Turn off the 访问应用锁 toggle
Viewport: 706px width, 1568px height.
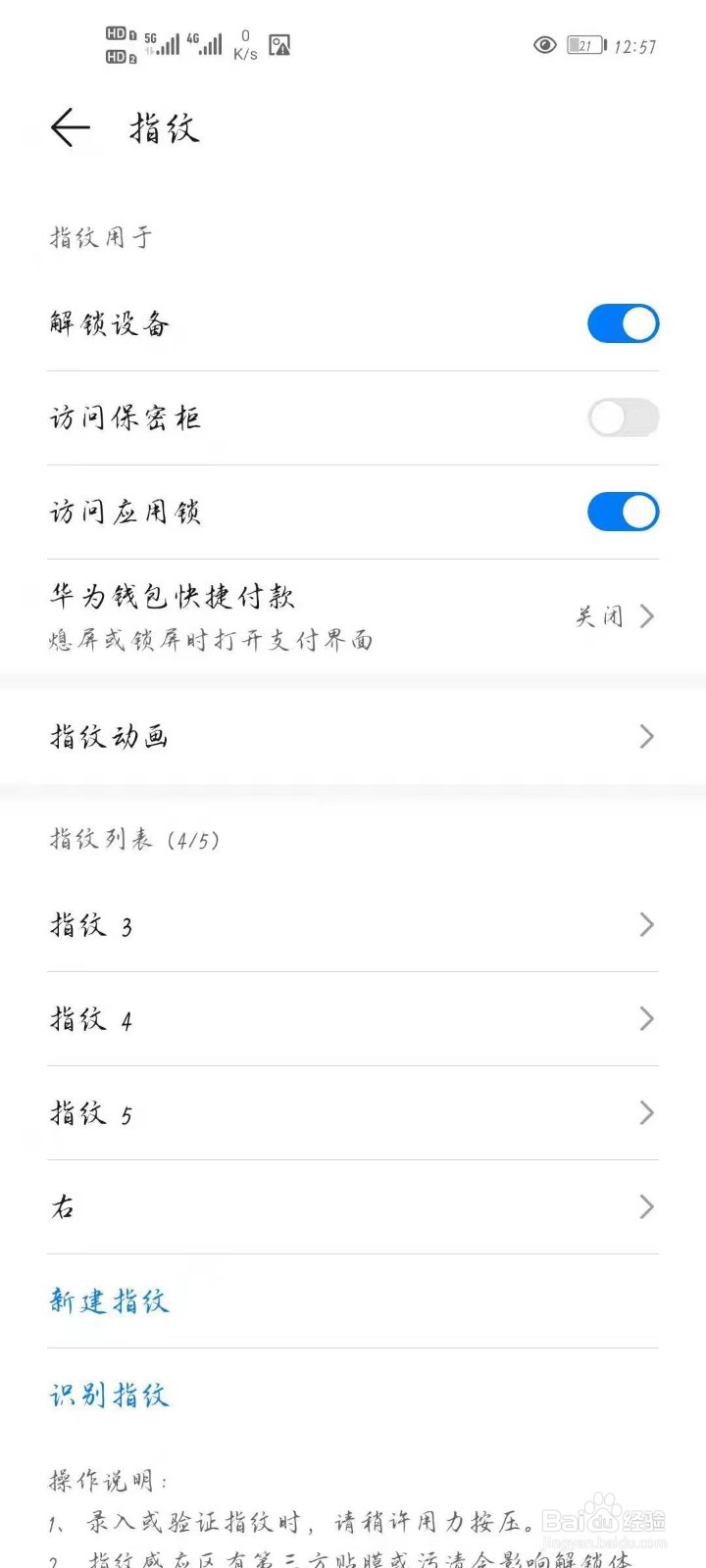tap(623, 512)
